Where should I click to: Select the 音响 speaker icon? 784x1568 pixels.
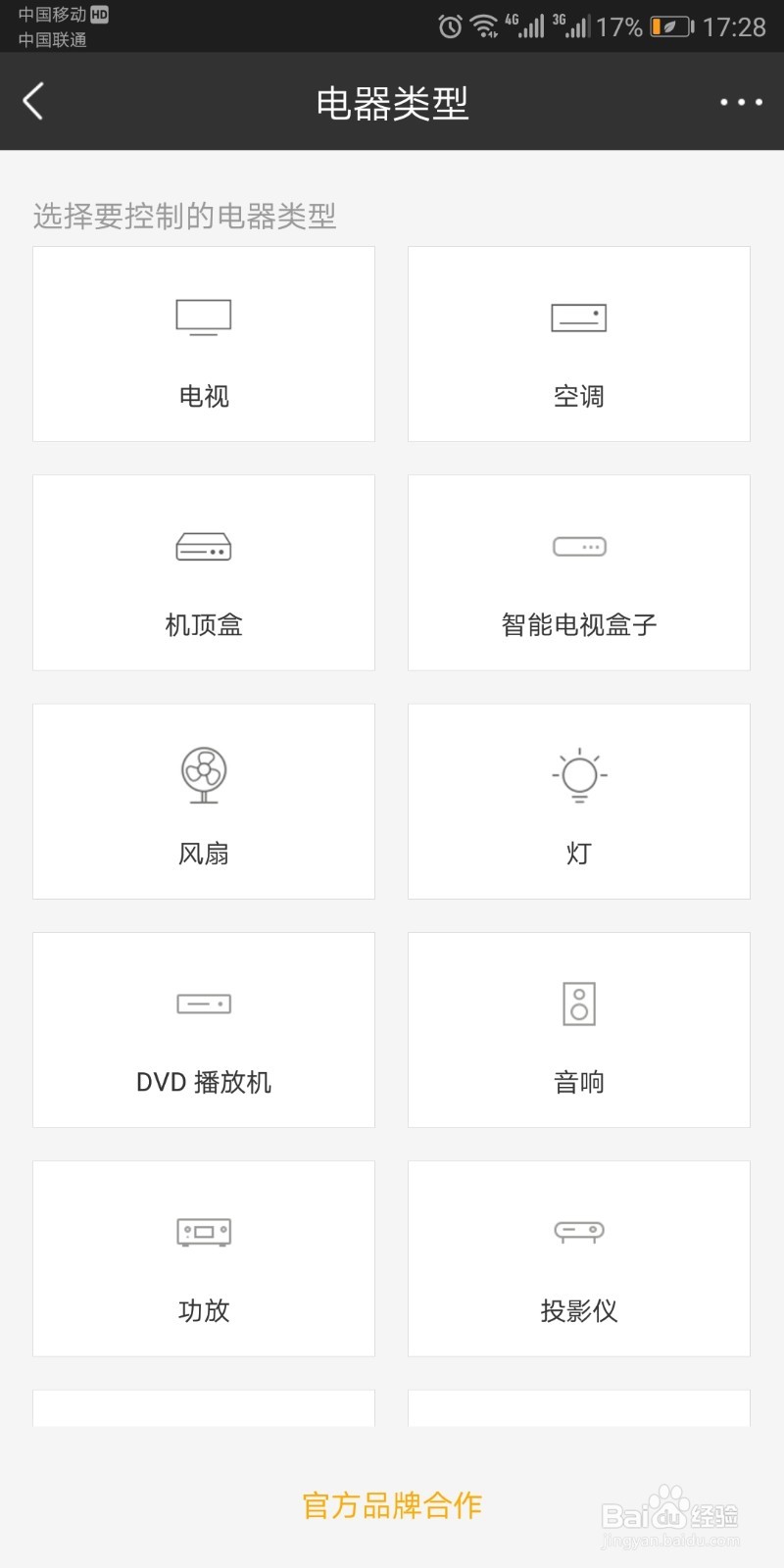coord(578,1003)
